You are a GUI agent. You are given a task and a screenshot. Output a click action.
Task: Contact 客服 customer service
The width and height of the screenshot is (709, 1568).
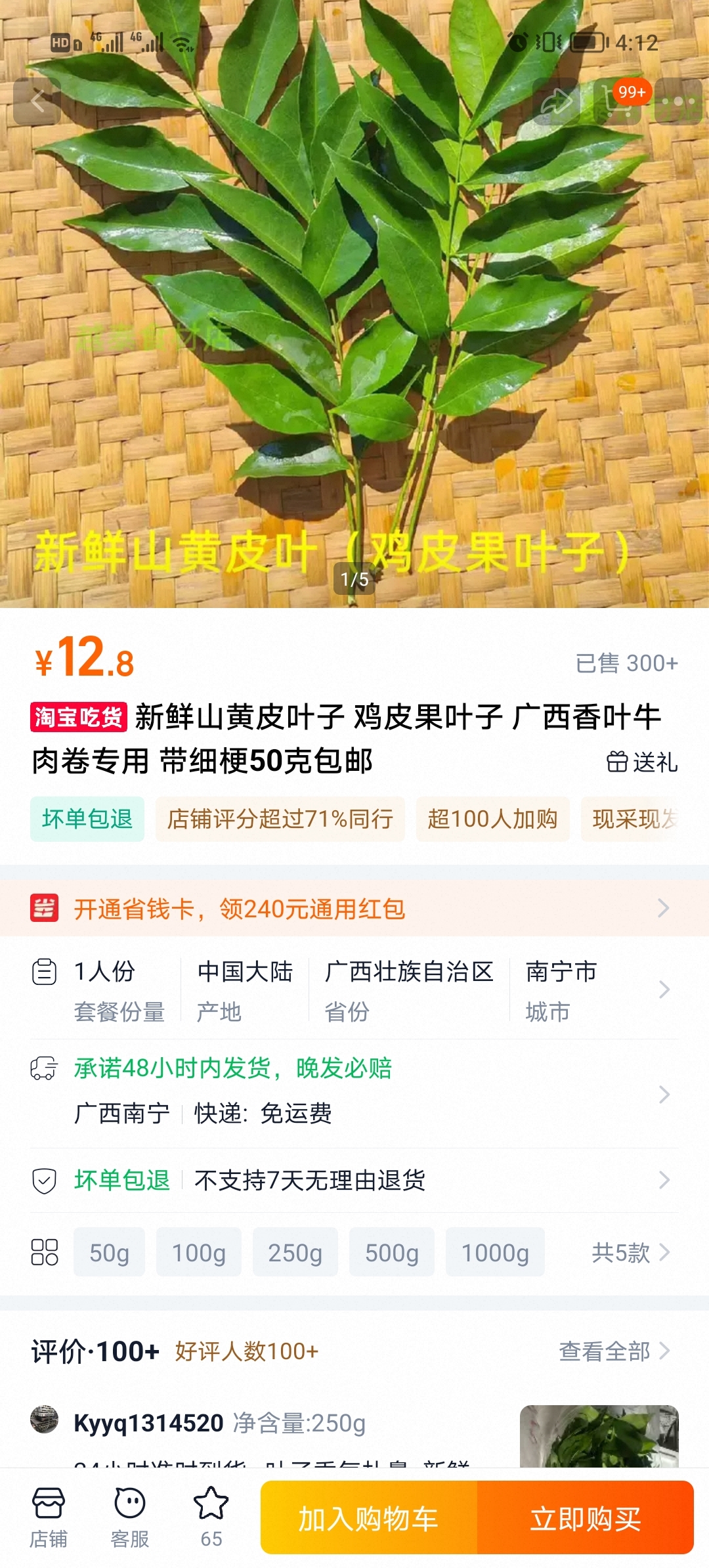point(130,1517)
